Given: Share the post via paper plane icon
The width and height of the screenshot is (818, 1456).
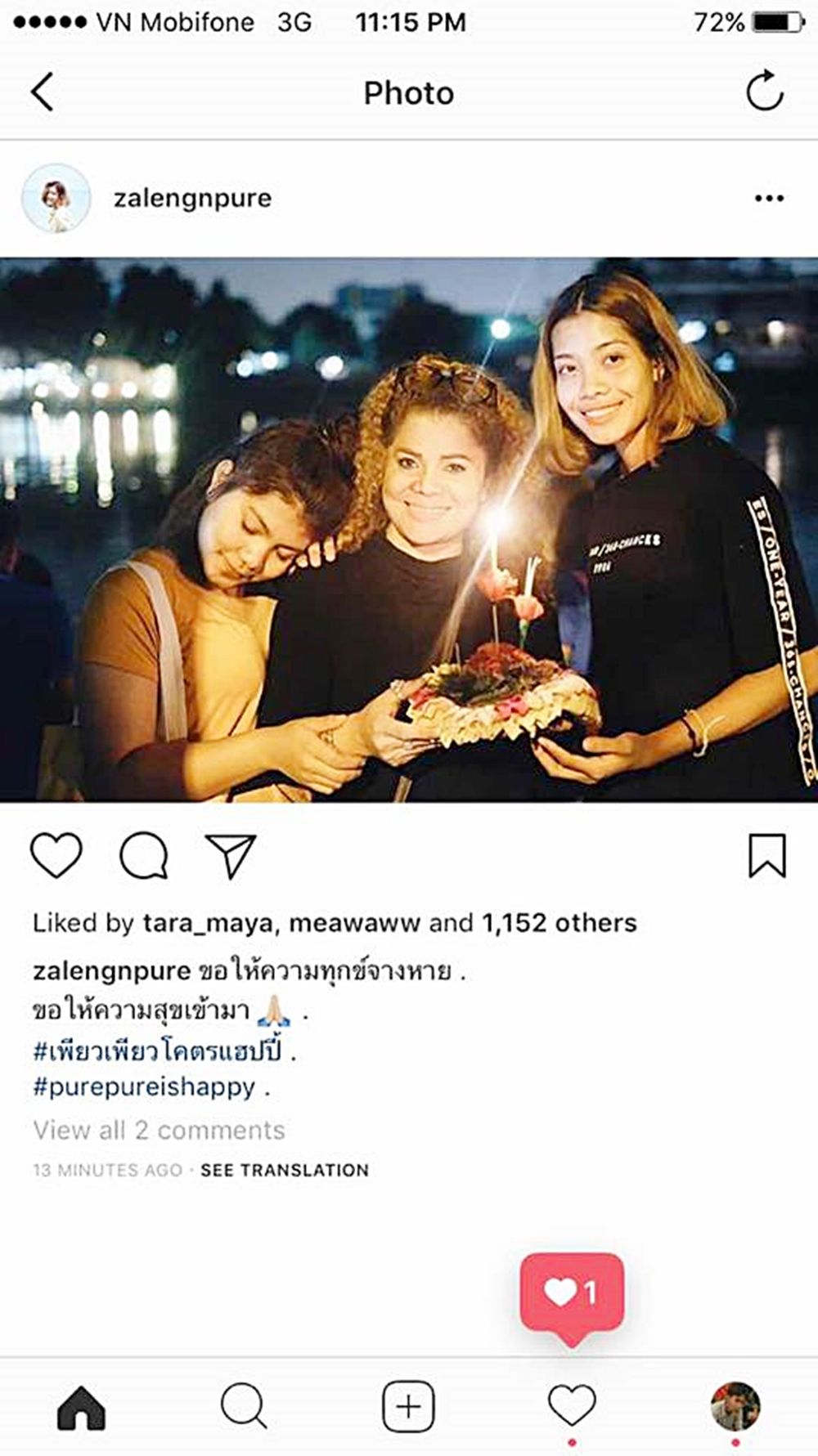Looking at the screenshot, I should 231,855.
